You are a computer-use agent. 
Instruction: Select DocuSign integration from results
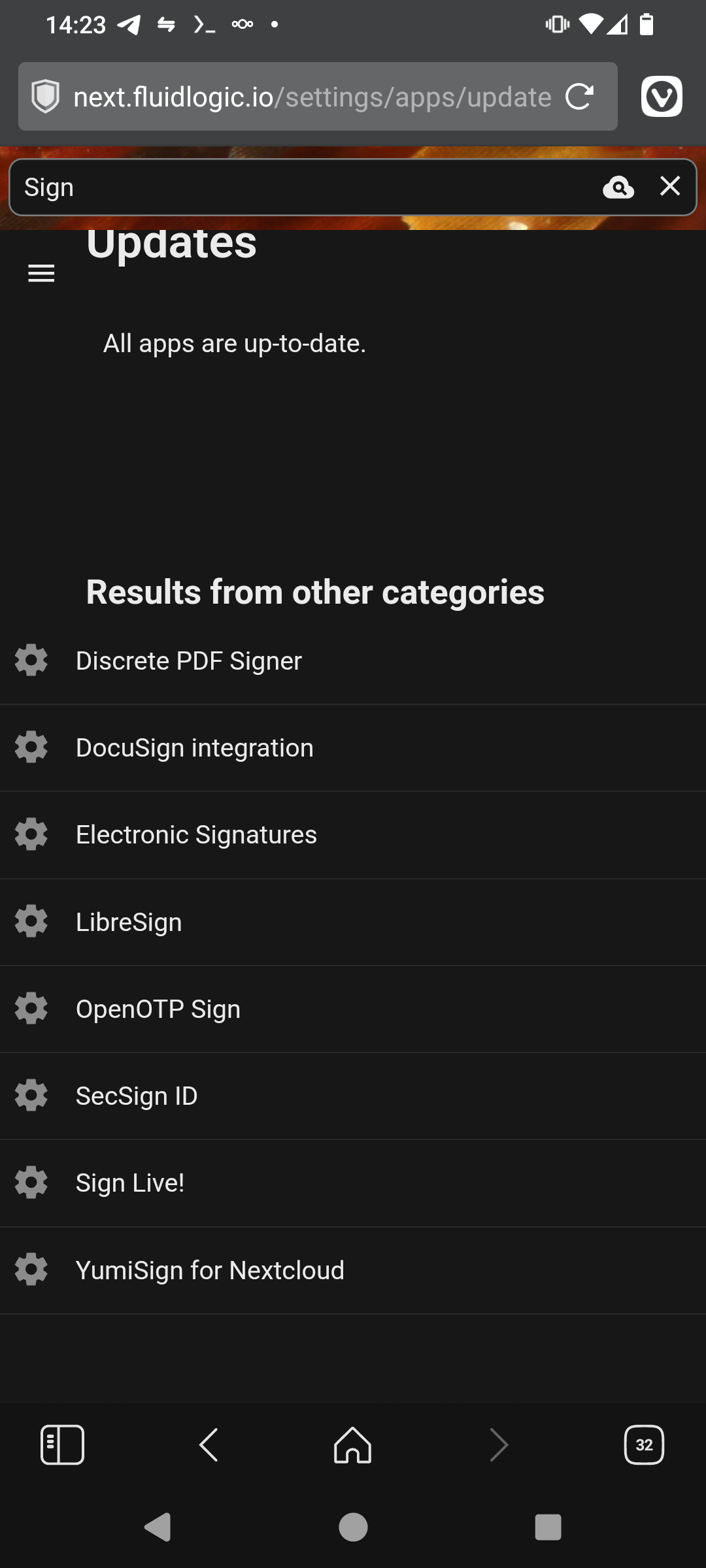pos(195,748)
